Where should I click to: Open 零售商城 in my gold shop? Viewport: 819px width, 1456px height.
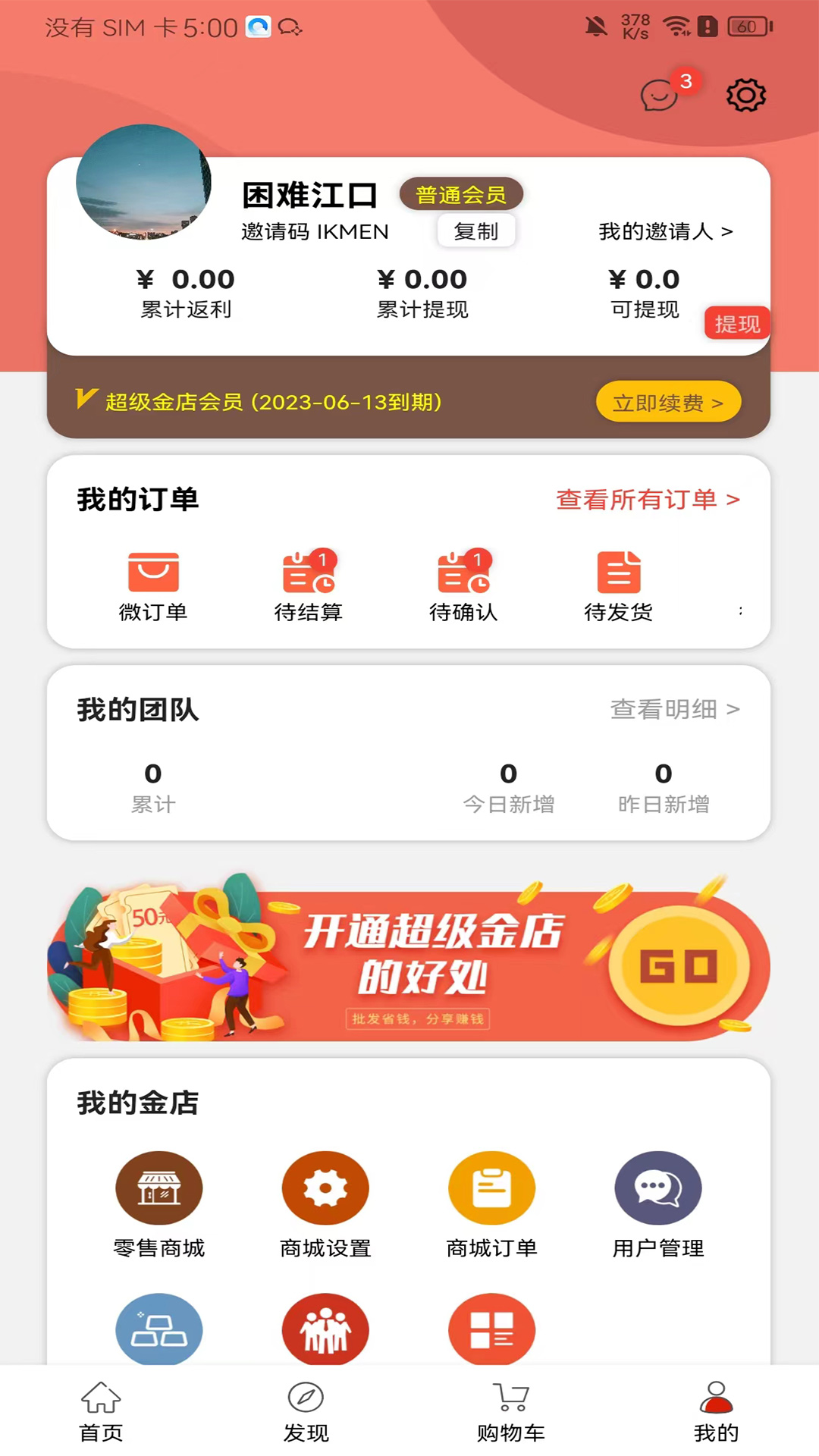pos(159,1203)
